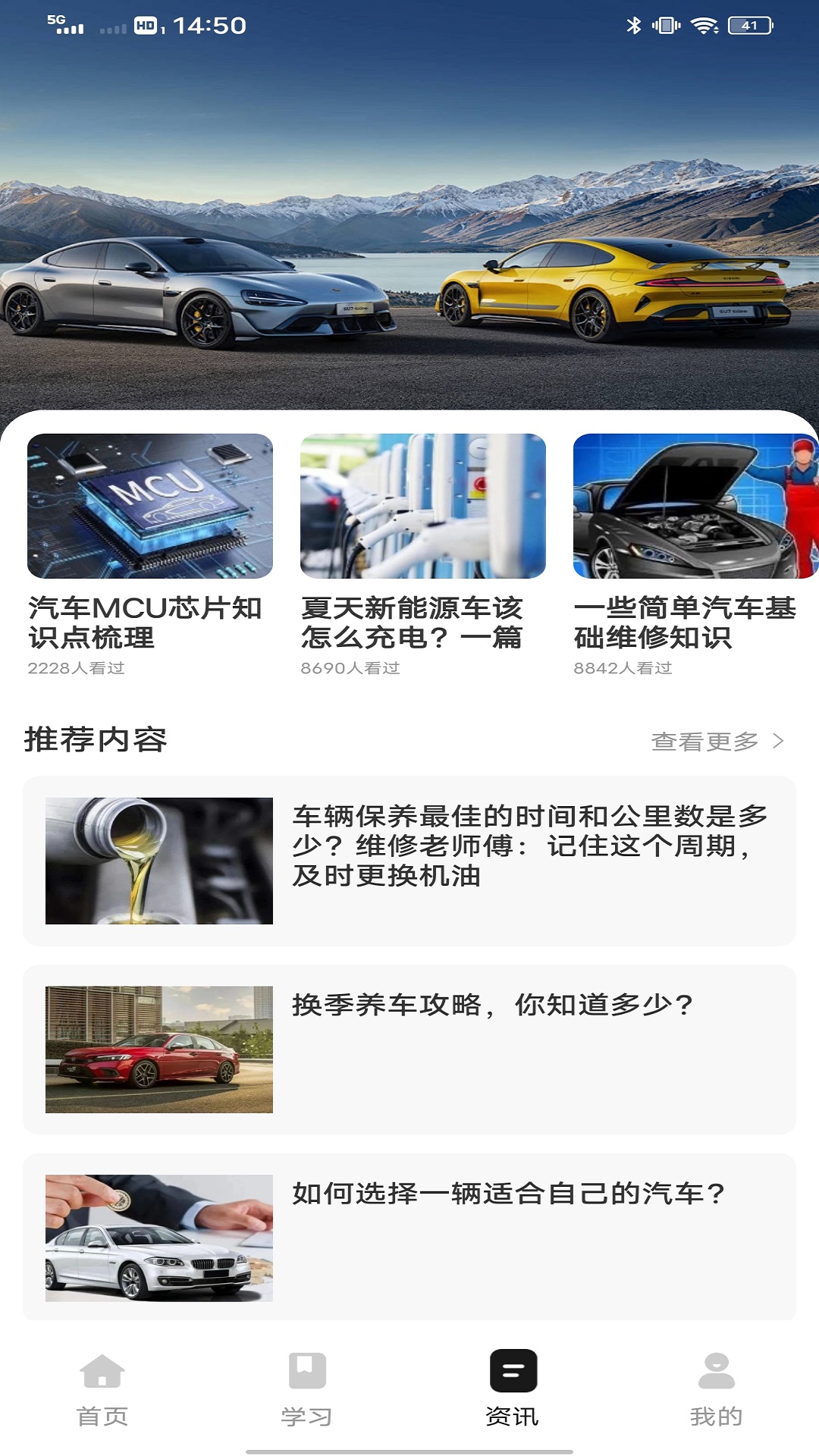Click the chevron next to 查看更多

coord(780,742)
